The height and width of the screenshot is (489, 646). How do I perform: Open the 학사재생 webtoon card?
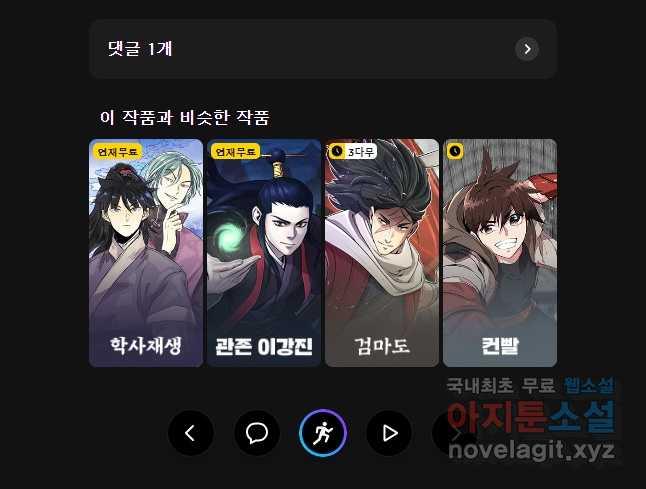pyautogui.click(x=146, y=253)
